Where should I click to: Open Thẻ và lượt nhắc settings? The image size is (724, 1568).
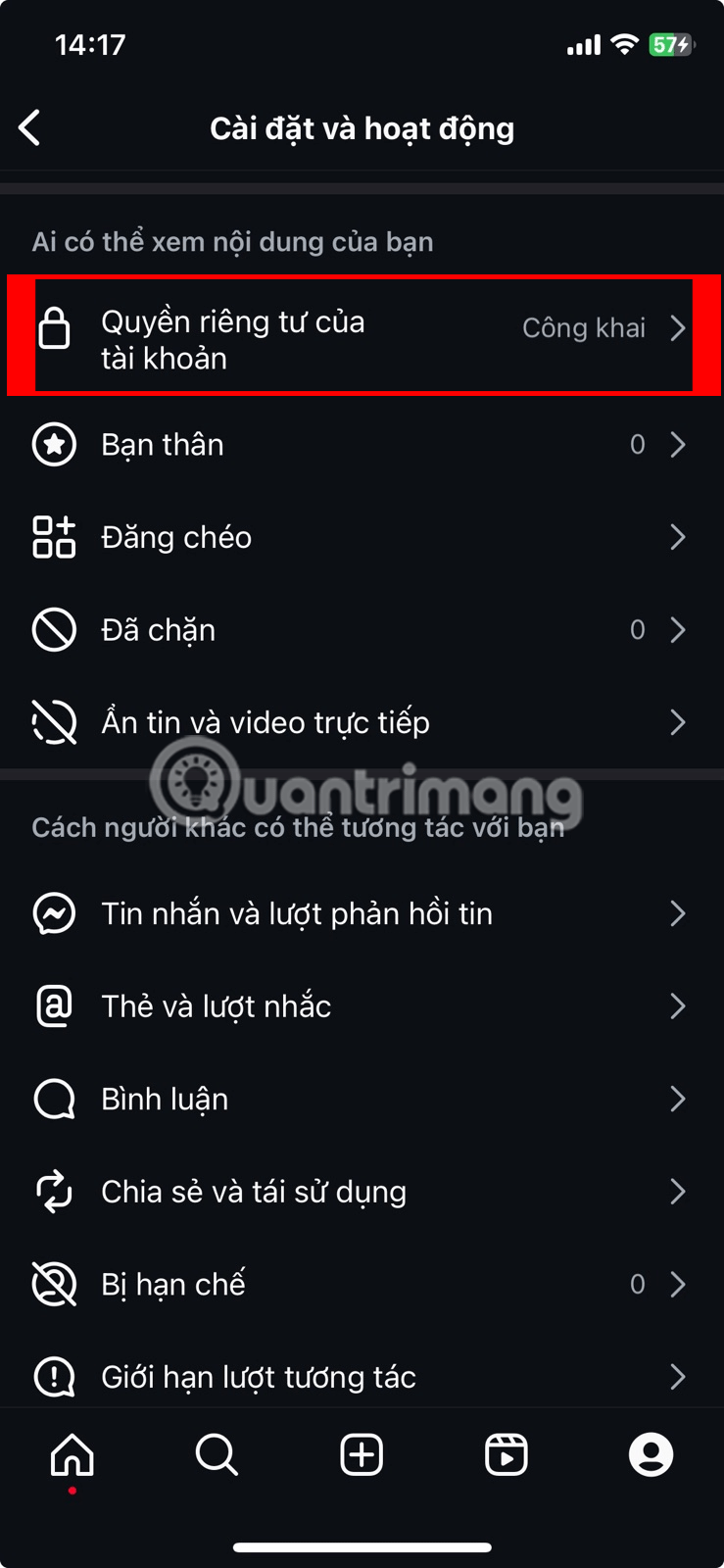tap(362, 1006)
